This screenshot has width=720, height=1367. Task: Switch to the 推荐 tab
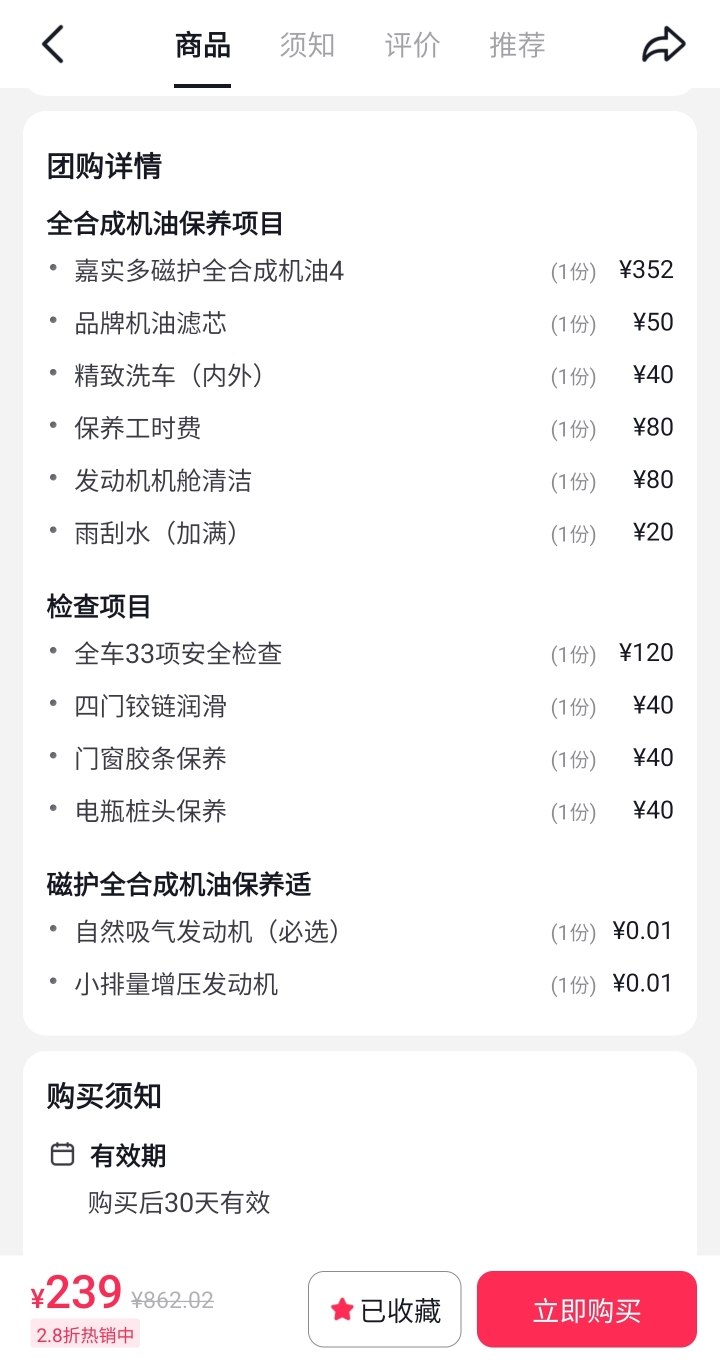[517, 45]
